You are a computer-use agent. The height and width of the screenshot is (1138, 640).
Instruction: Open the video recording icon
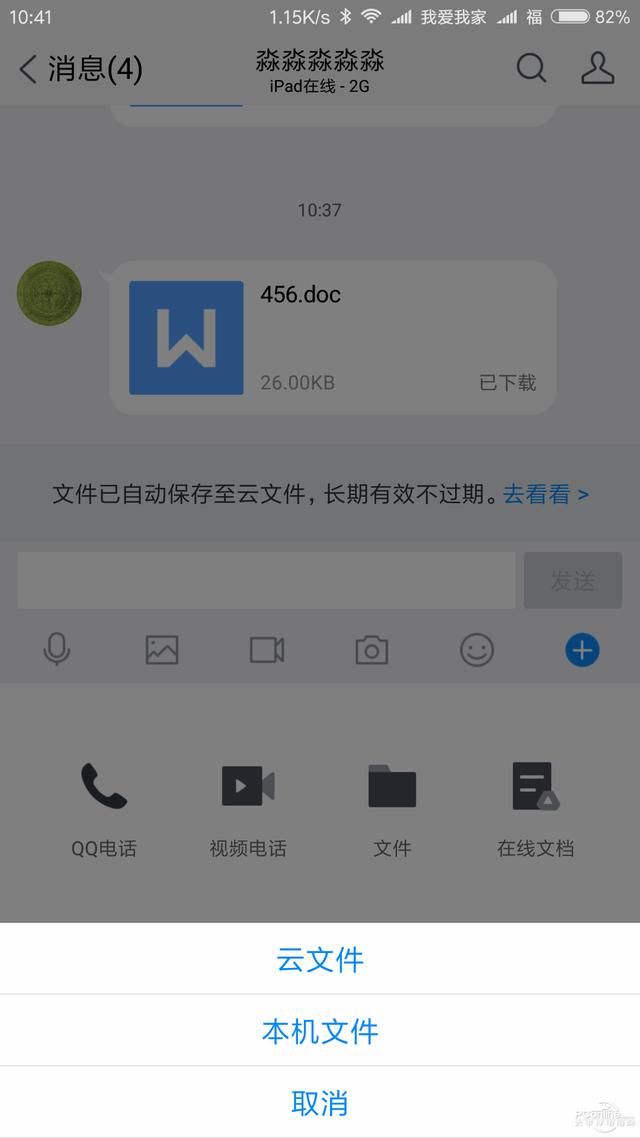[x=267, y=650]
